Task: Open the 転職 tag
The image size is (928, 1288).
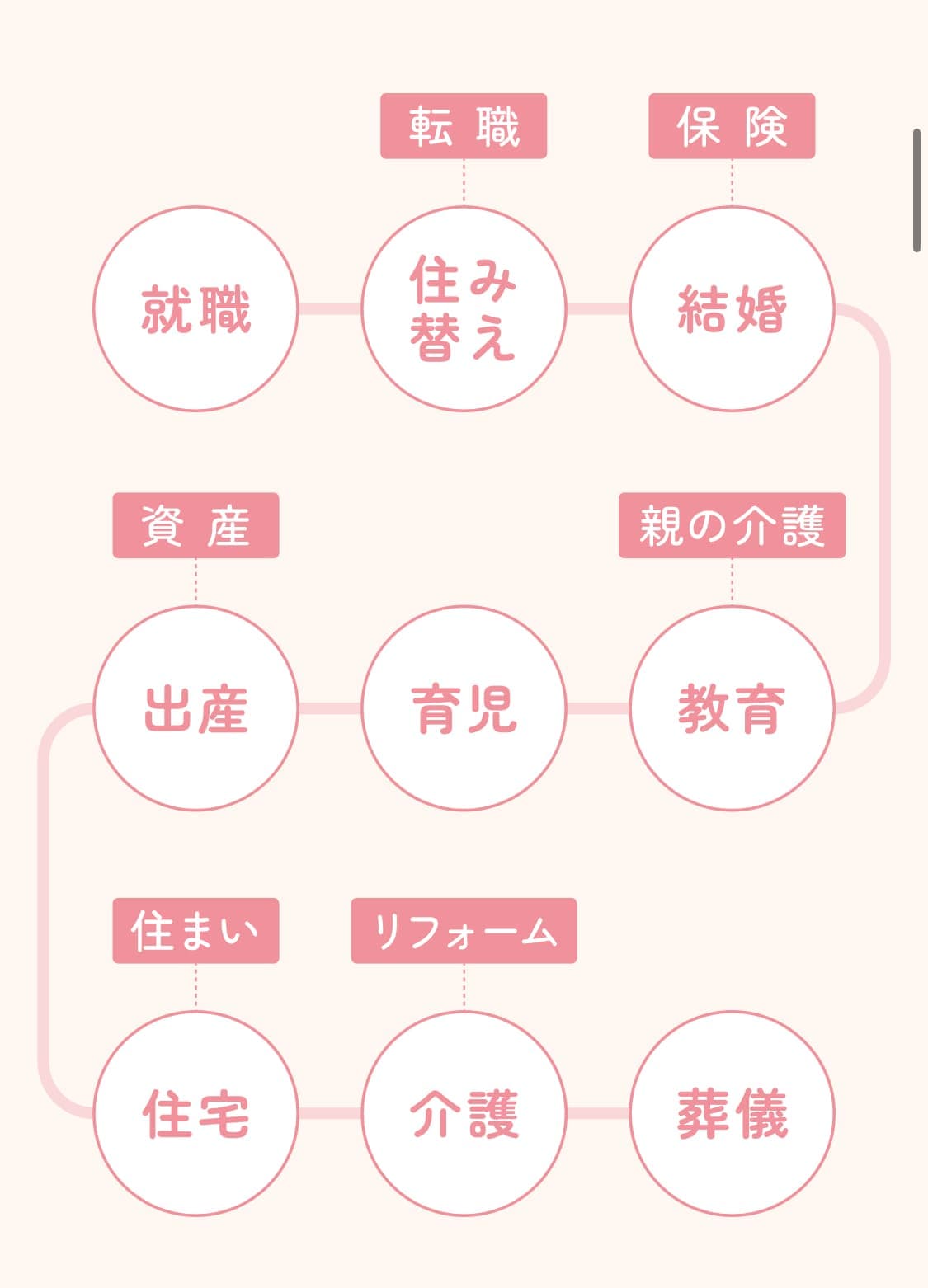Action: point(464,126)
